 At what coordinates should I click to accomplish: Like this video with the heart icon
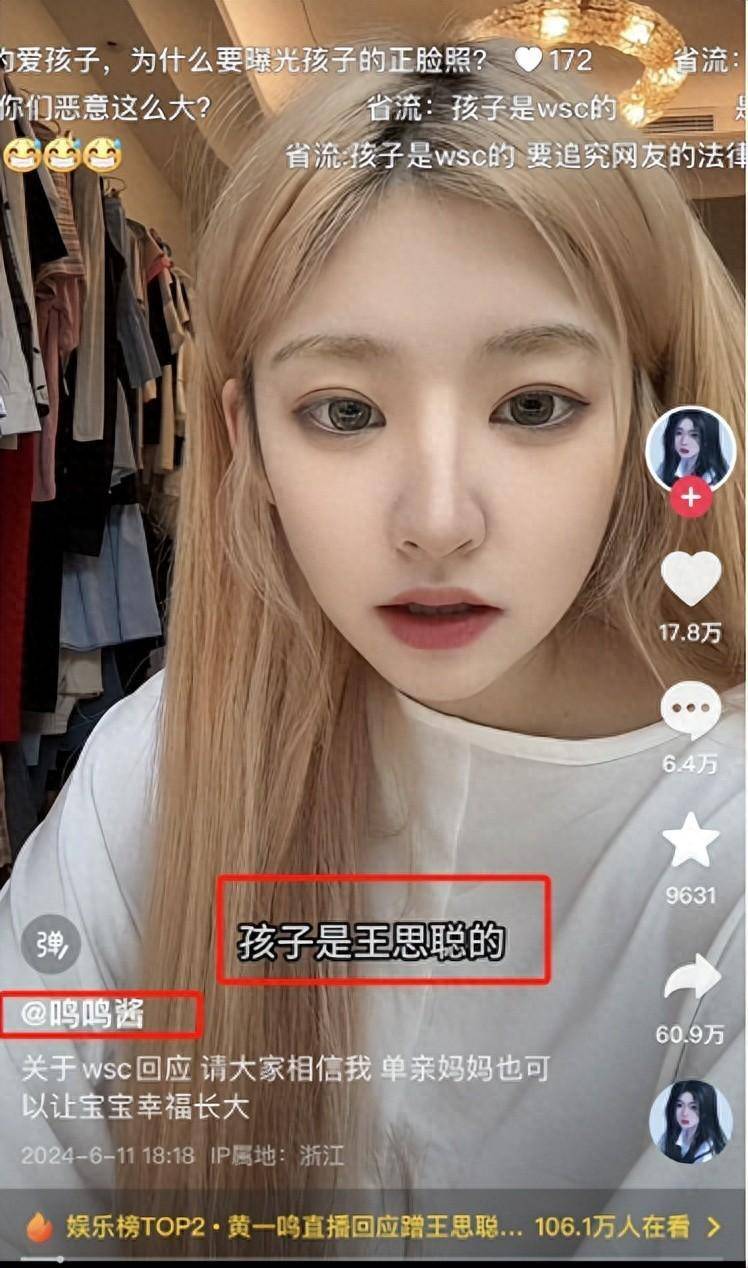(690, 580)
